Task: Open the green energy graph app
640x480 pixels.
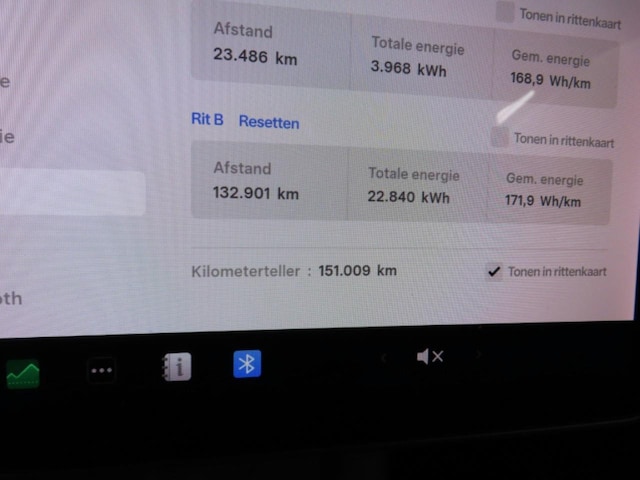Action: [x=23, y=373]
